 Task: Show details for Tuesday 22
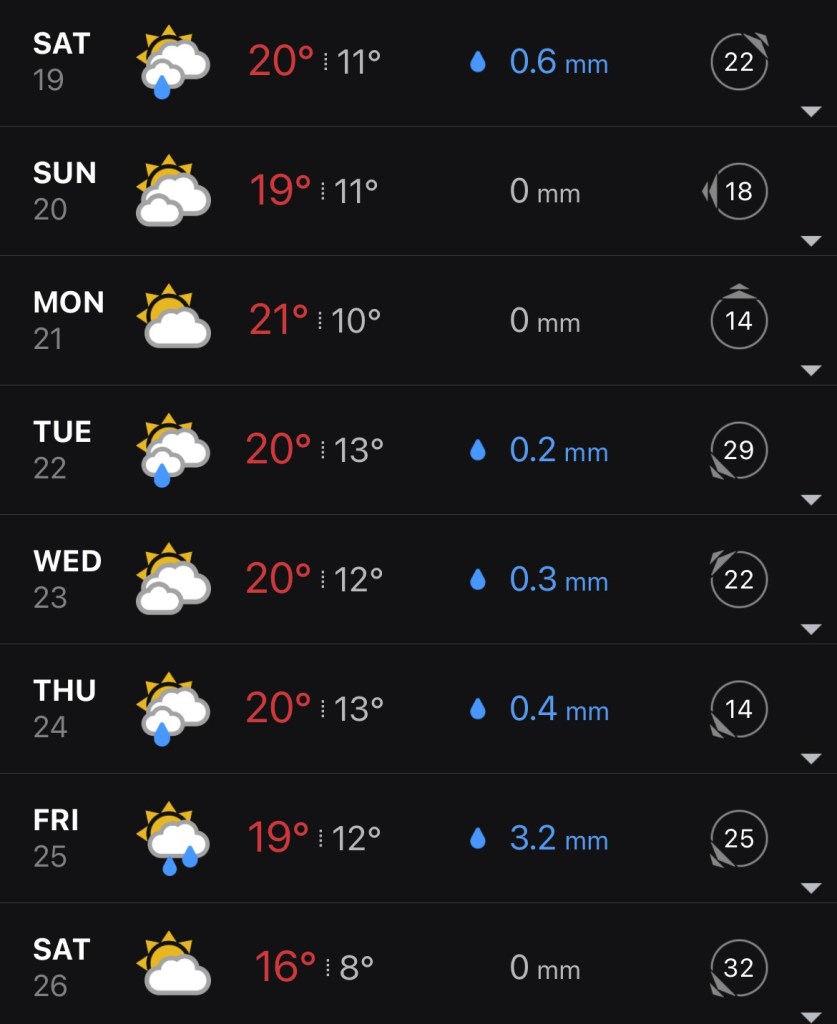[811, 500]
